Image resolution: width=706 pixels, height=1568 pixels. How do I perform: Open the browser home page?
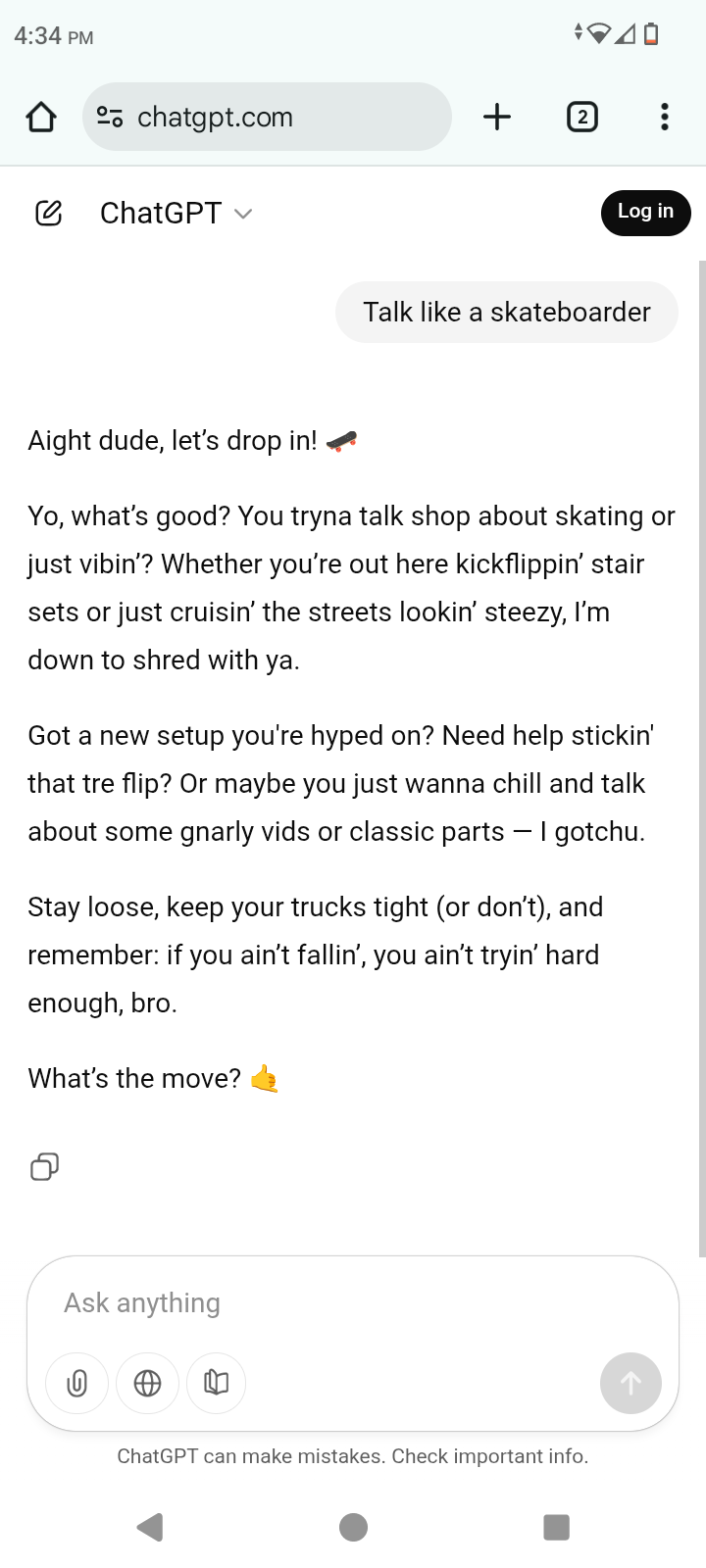pos(41,118)
